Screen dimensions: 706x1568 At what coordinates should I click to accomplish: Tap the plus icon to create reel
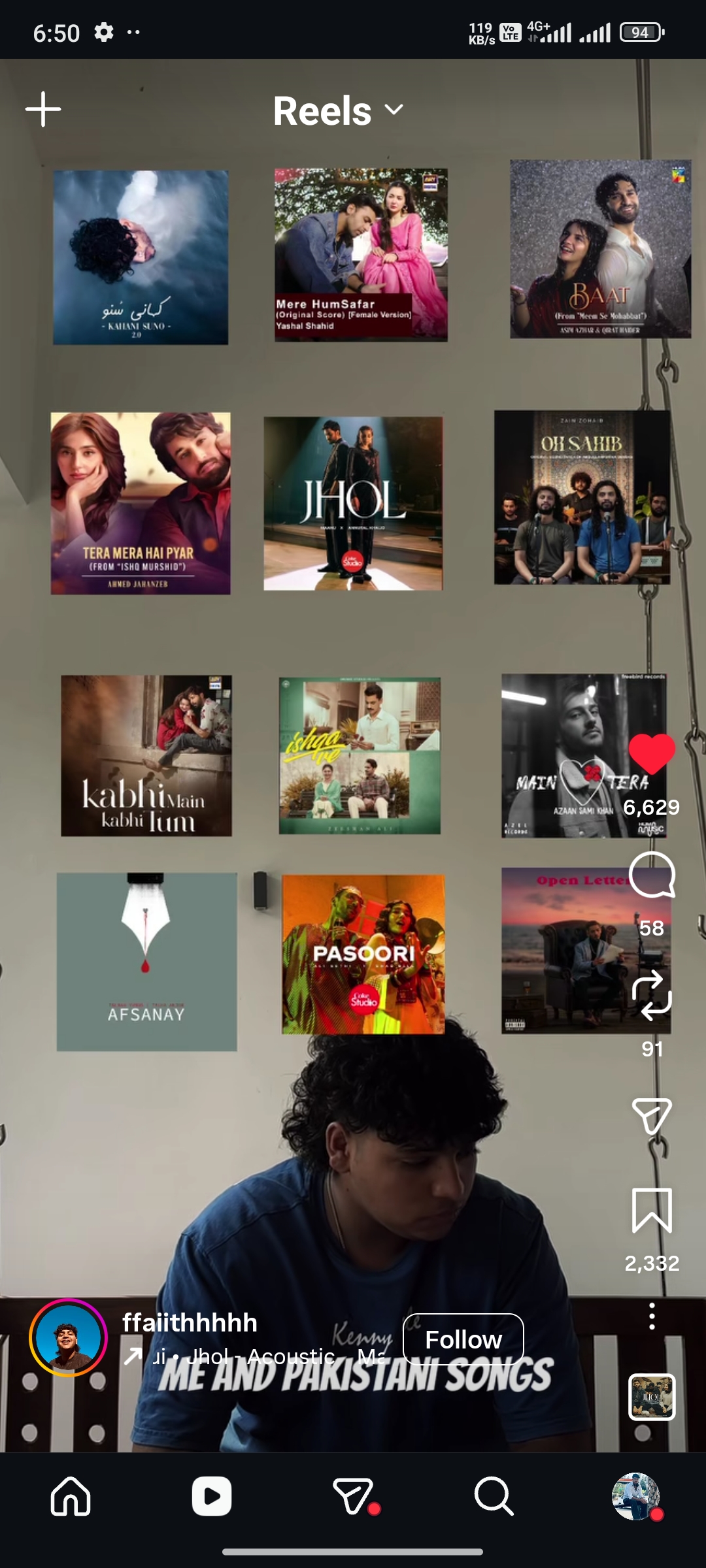tap(43, 109)
